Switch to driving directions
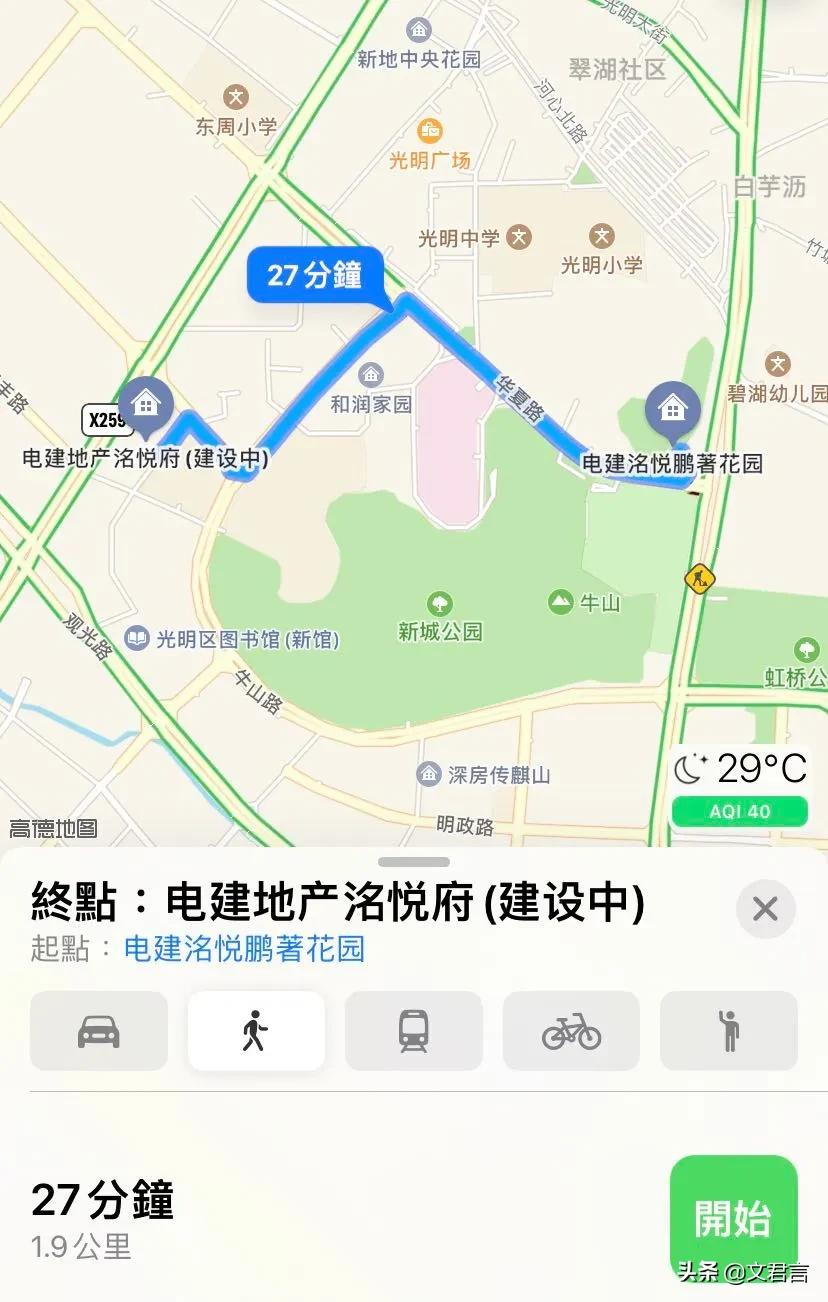This screenshot has width=828, height=1302. pyautogui.click(x=99, y=1031)
